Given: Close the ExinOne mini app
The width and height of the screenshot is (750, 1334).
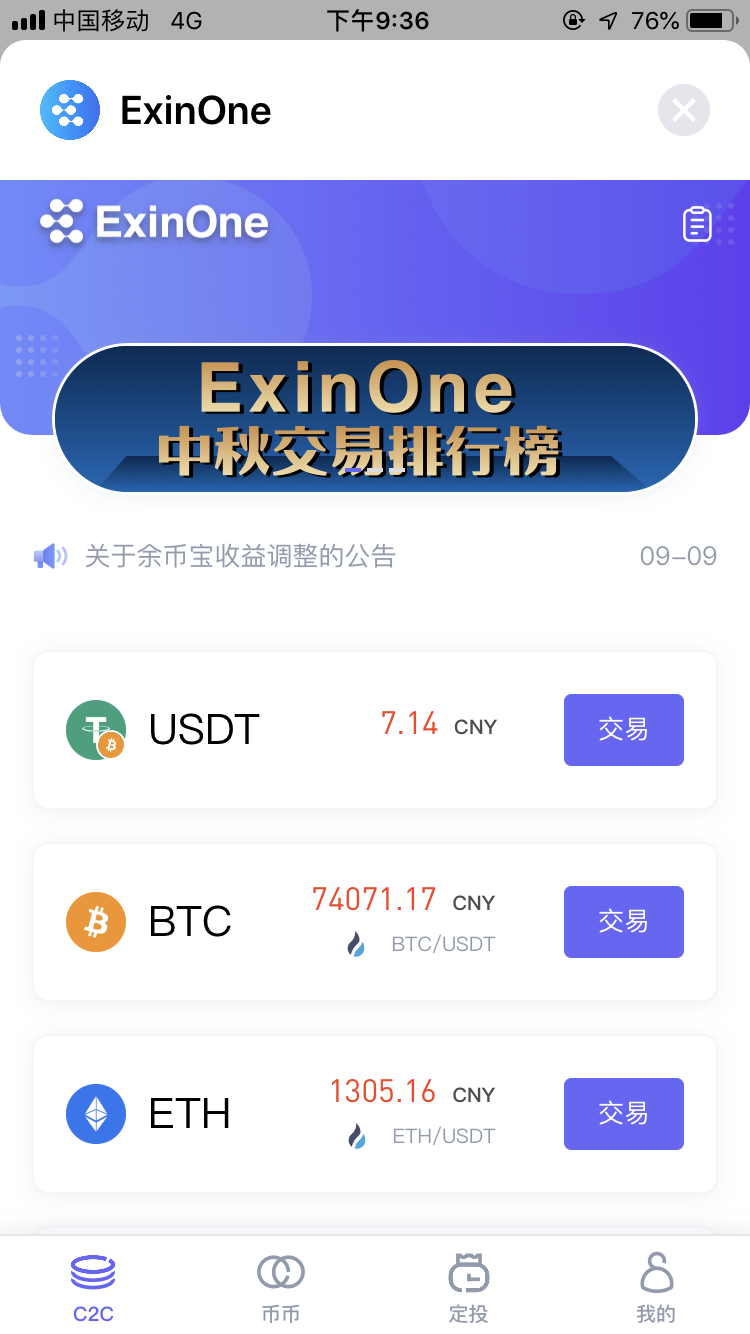Looking at the screenshot, I should click(x=684, y=110).
